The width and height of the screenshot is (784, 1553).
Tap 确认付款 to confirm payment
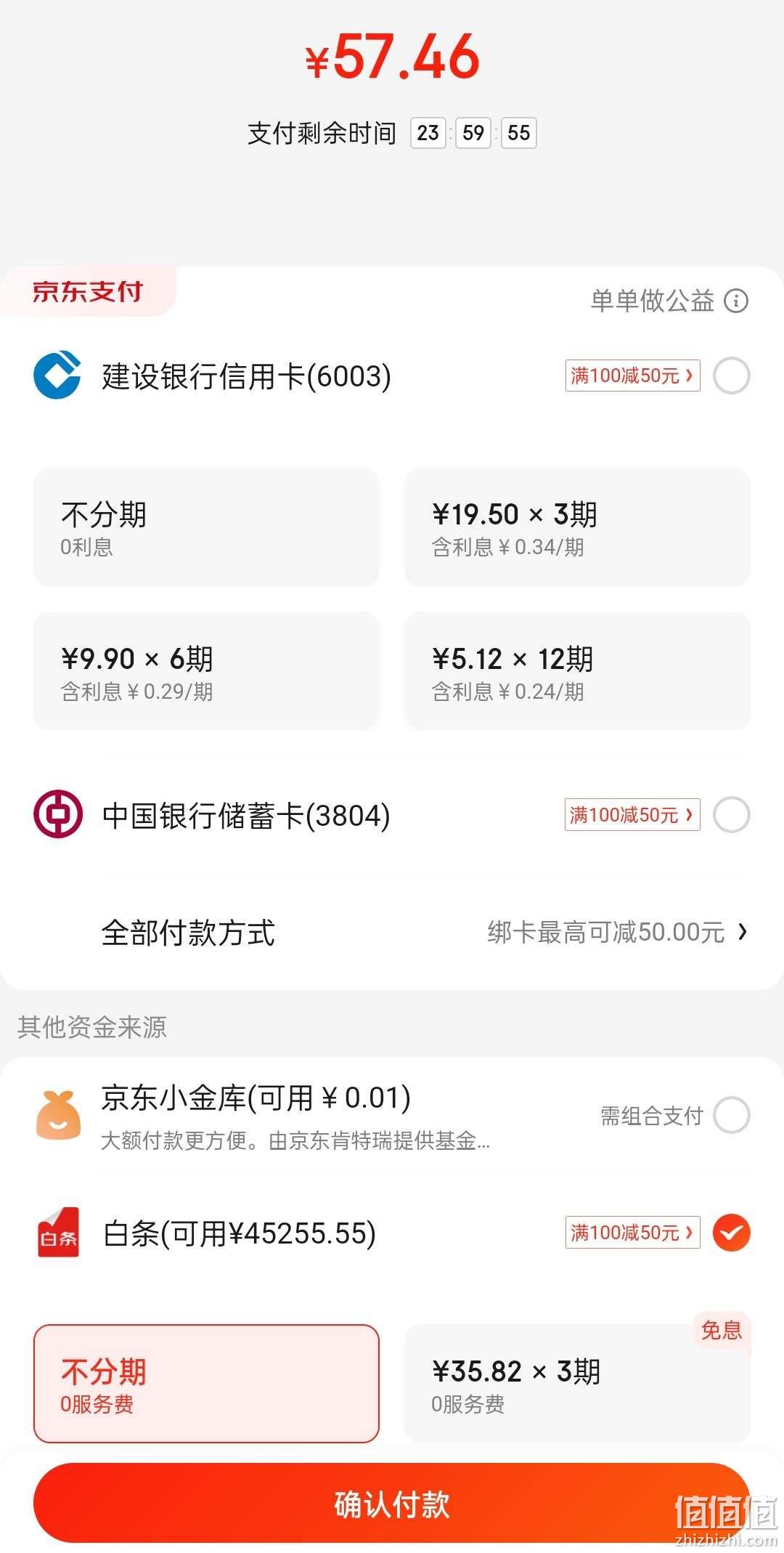click(x=392, y=1503)
